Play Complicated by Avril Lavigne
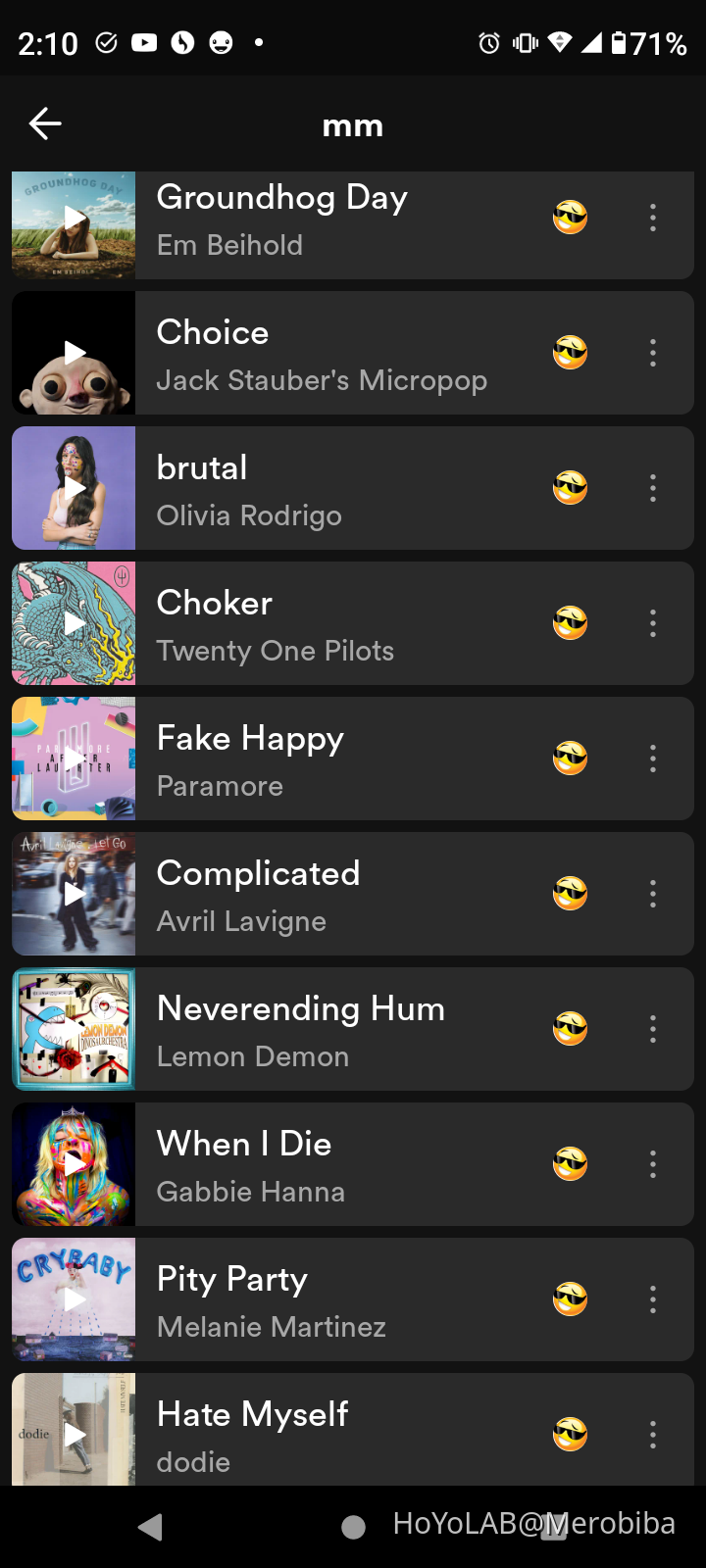Viewport: 706px width, 1568px height. click(x=75, y=894)
